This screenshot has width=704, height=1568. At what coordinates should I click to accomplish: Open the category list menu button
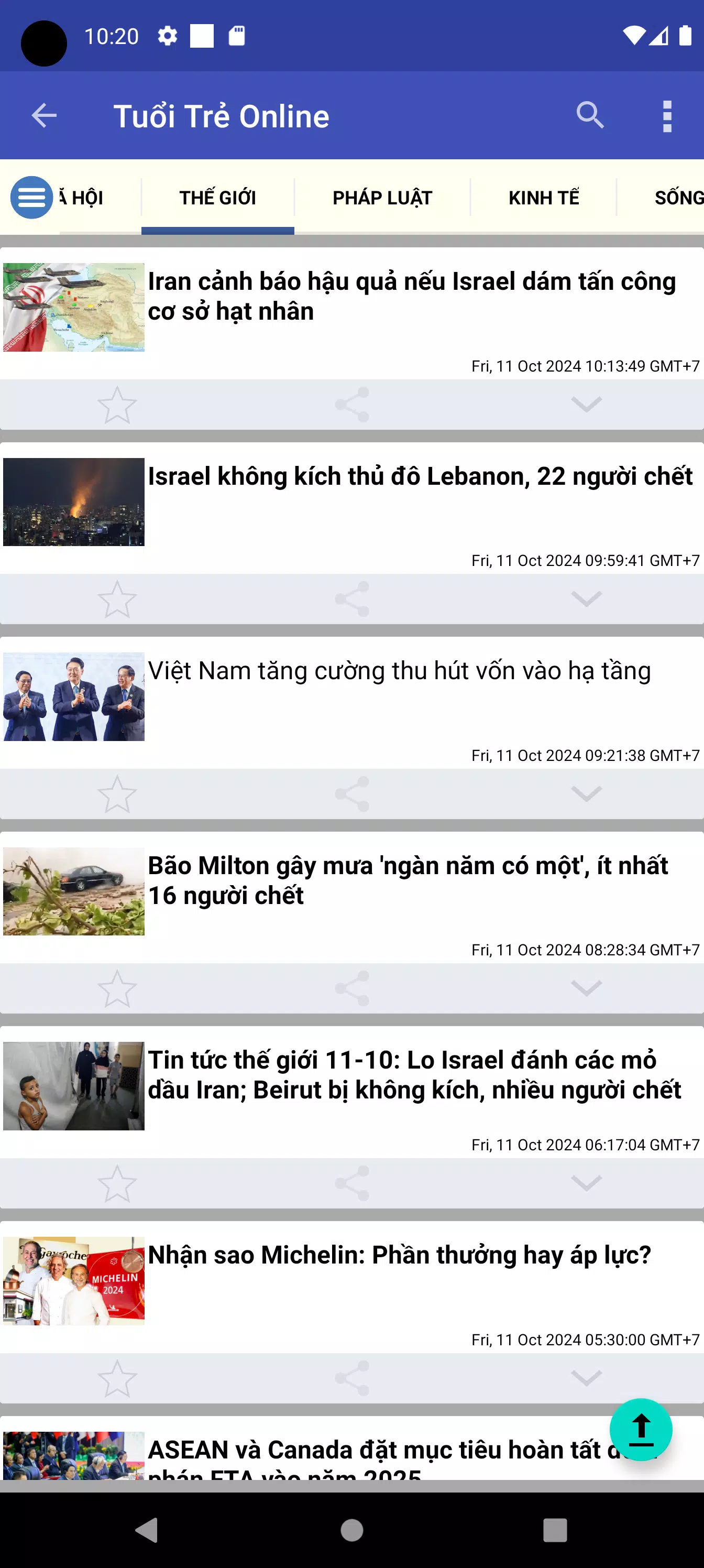(31, 197)
